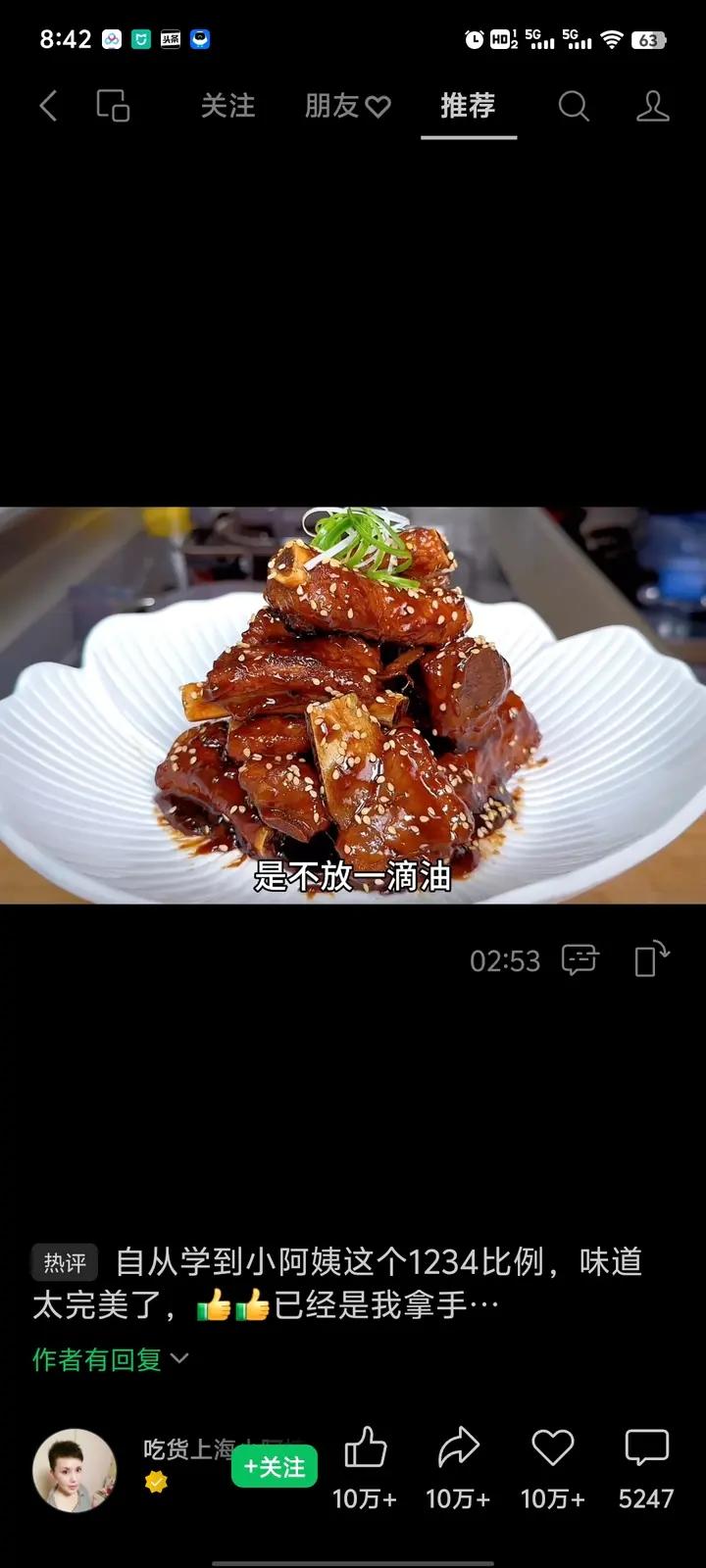Rotate video to fullscreen

[651, 959]
